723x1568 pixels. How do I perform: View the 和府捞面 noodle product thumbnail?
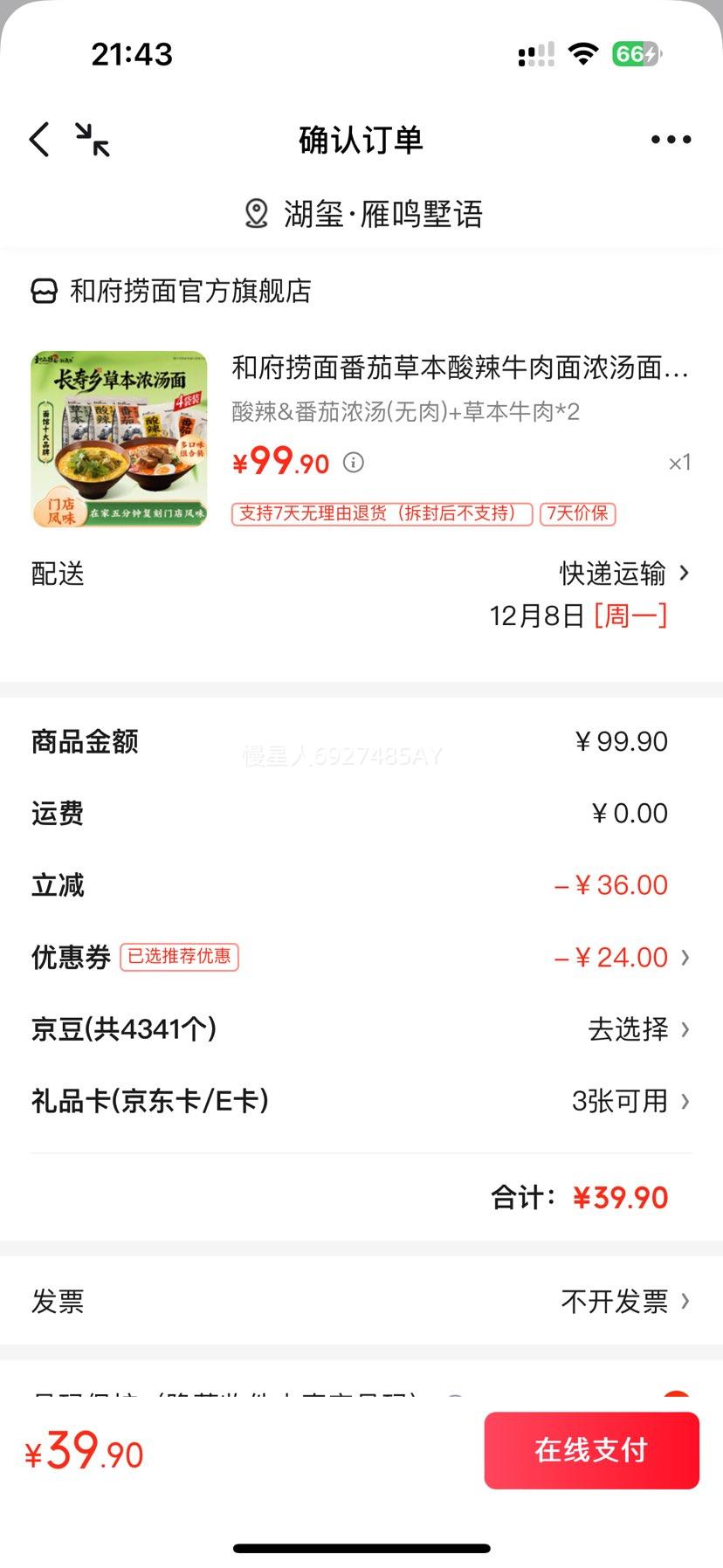119,439
